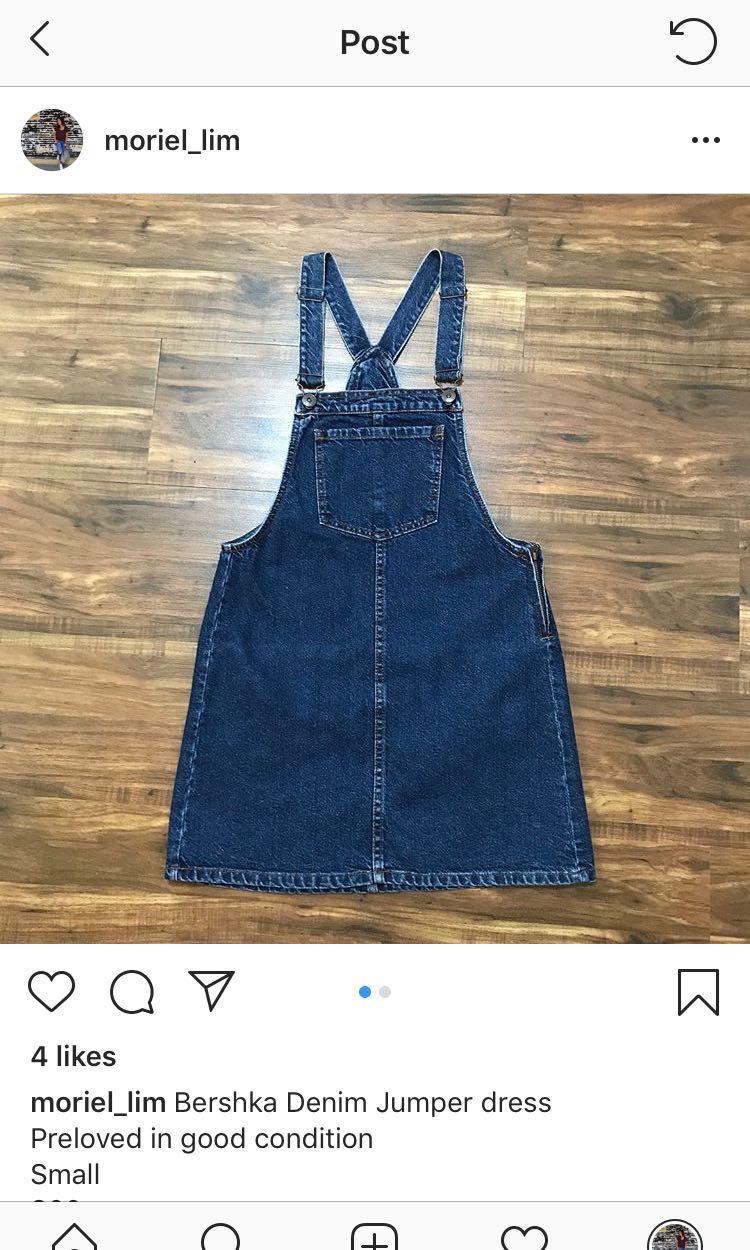Share the post via the paper plane icon
This screenshot has height=1250, width=750.
click(211, 990)
